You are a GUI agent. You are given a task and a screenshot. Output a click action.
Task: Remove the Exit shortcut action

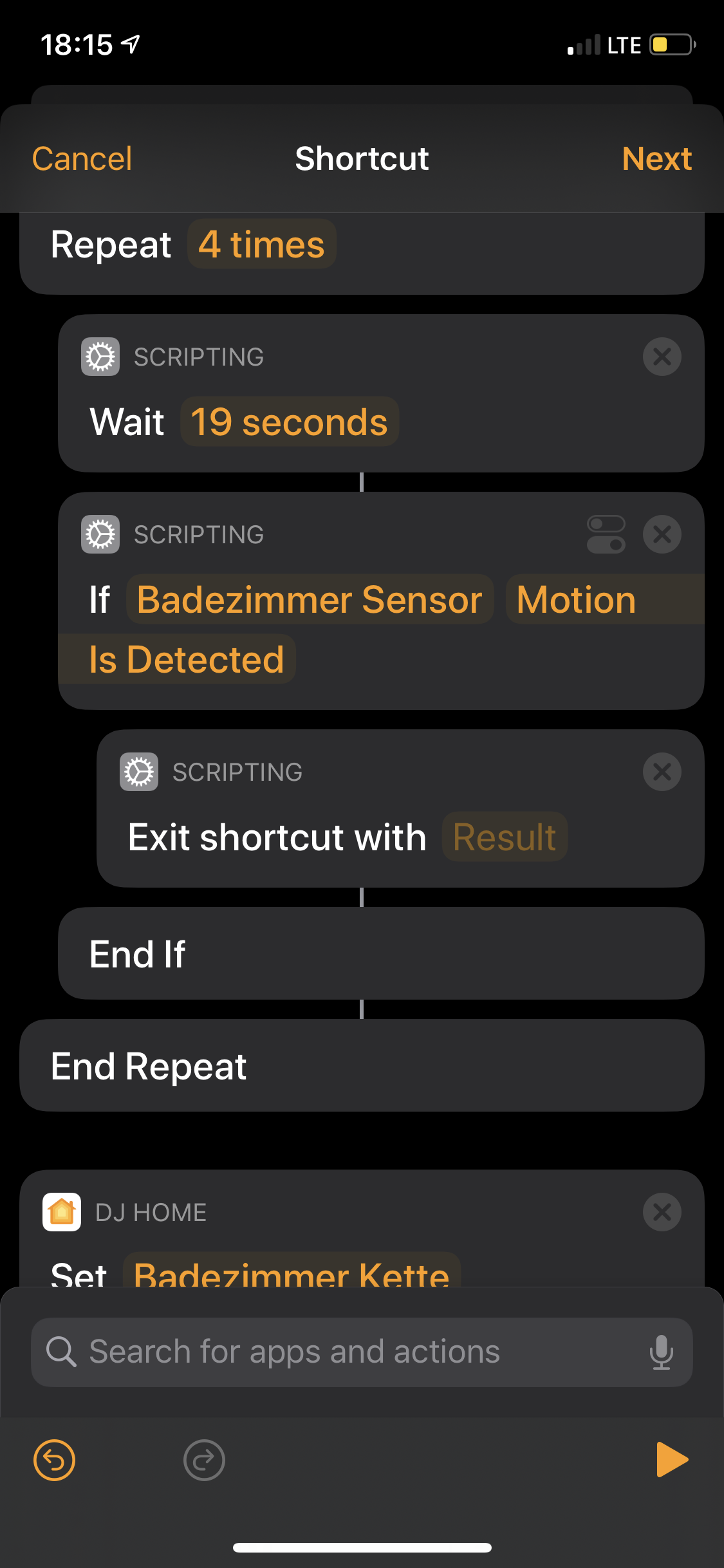pos(662,772)
